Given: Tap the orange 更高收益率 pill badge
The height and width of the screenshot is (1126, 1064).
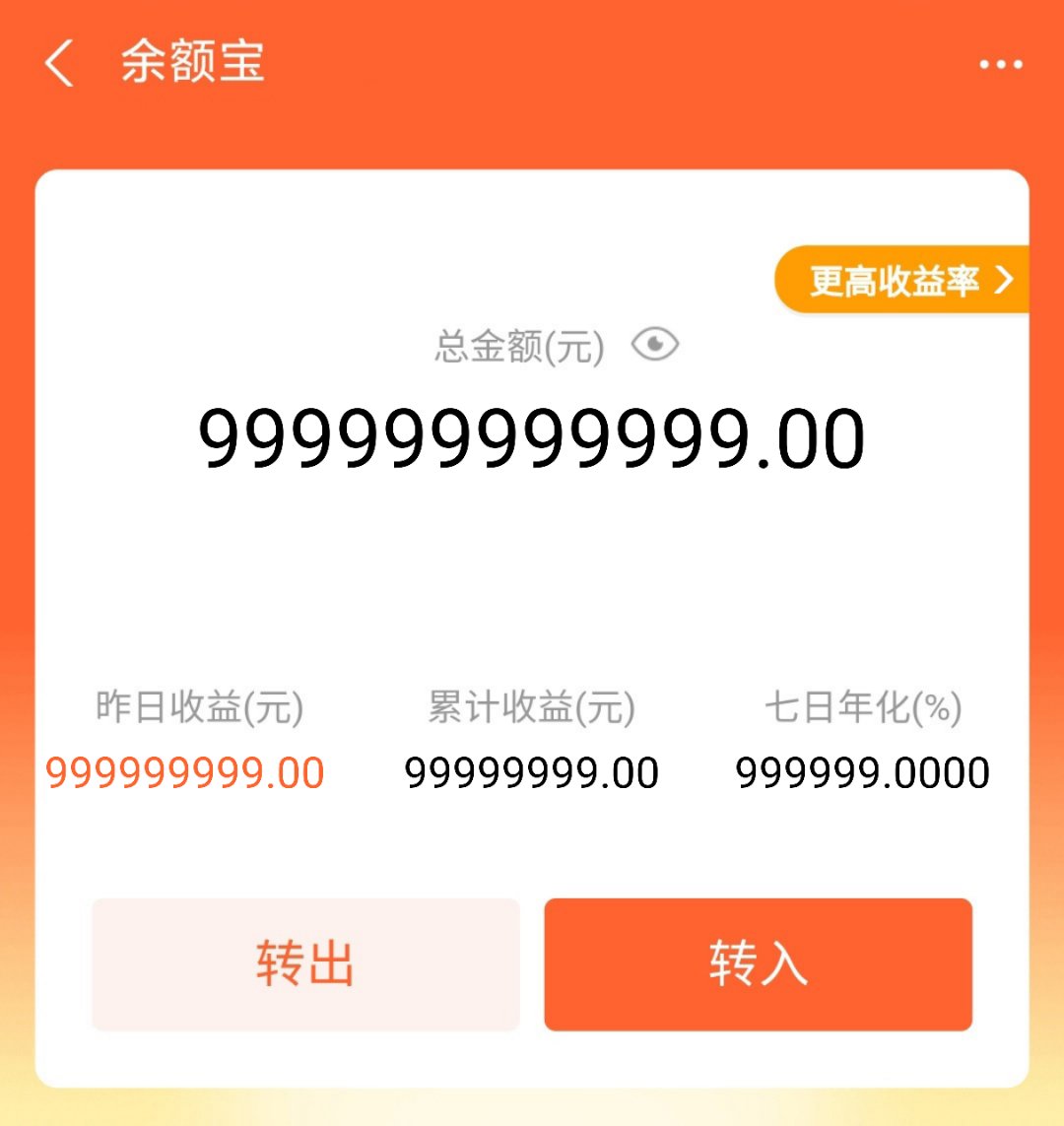Looking at the screenshot, I should [901, 280].
